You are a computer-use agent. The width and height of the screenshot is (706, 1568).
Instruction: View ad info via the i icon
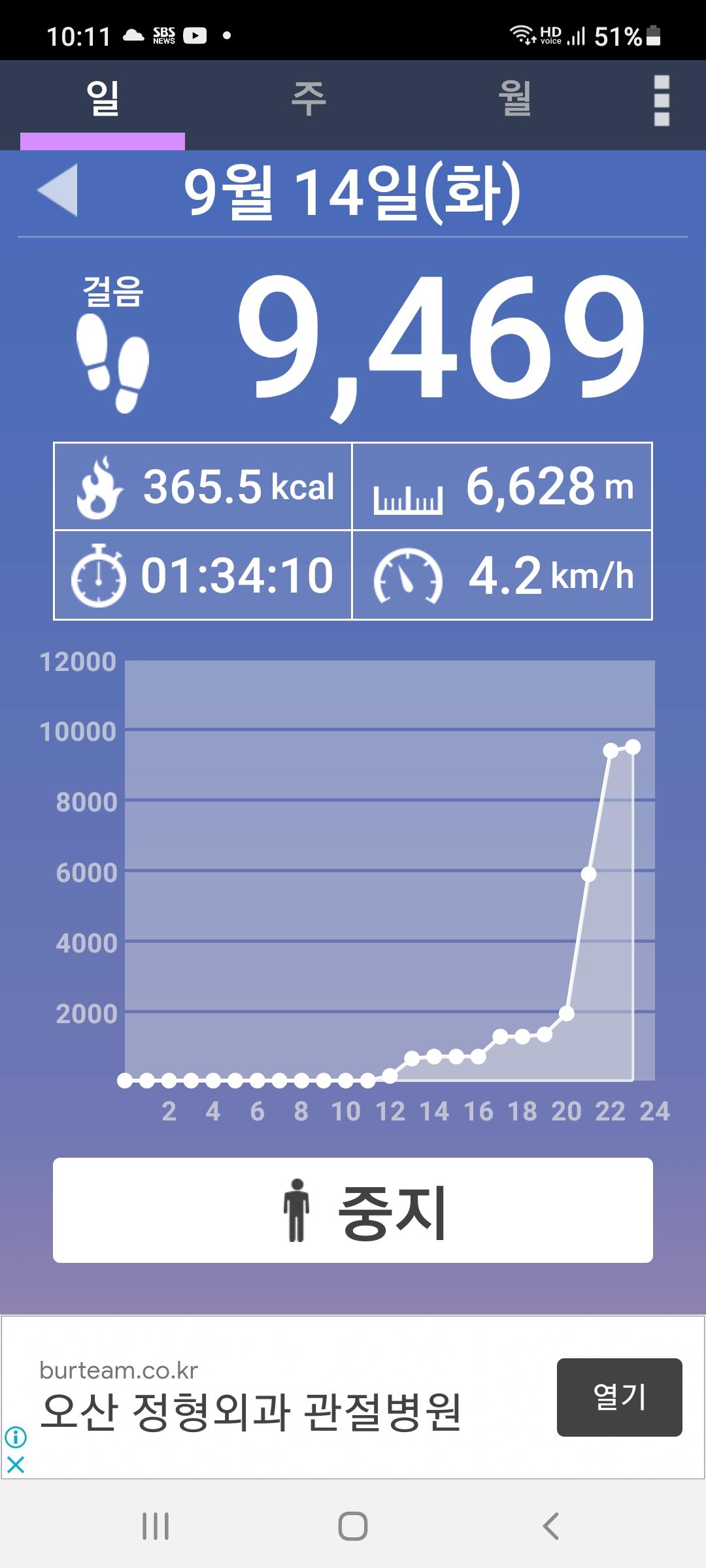[16, 1436]
